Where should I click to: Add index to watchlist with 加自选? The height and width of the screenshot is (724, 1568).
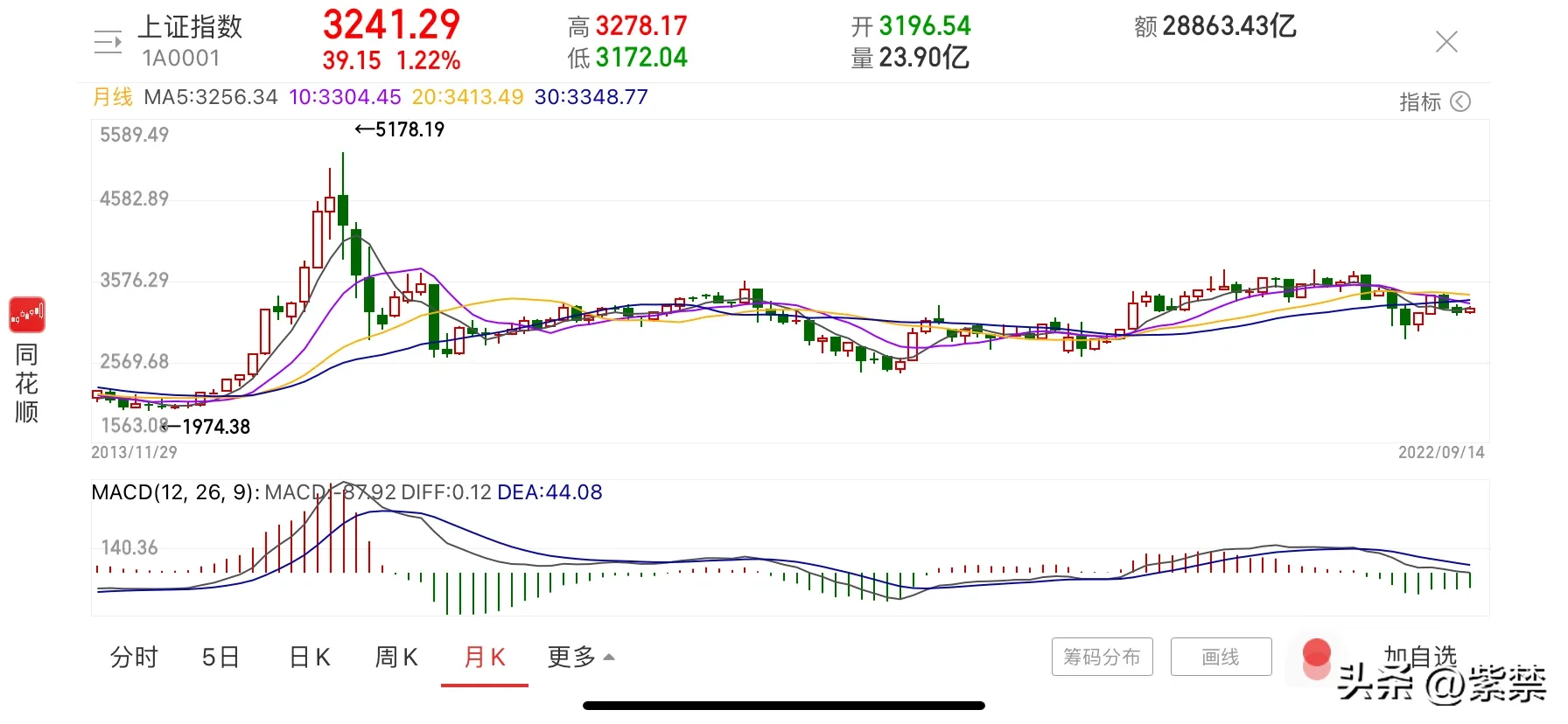[x=1419, y=656]
